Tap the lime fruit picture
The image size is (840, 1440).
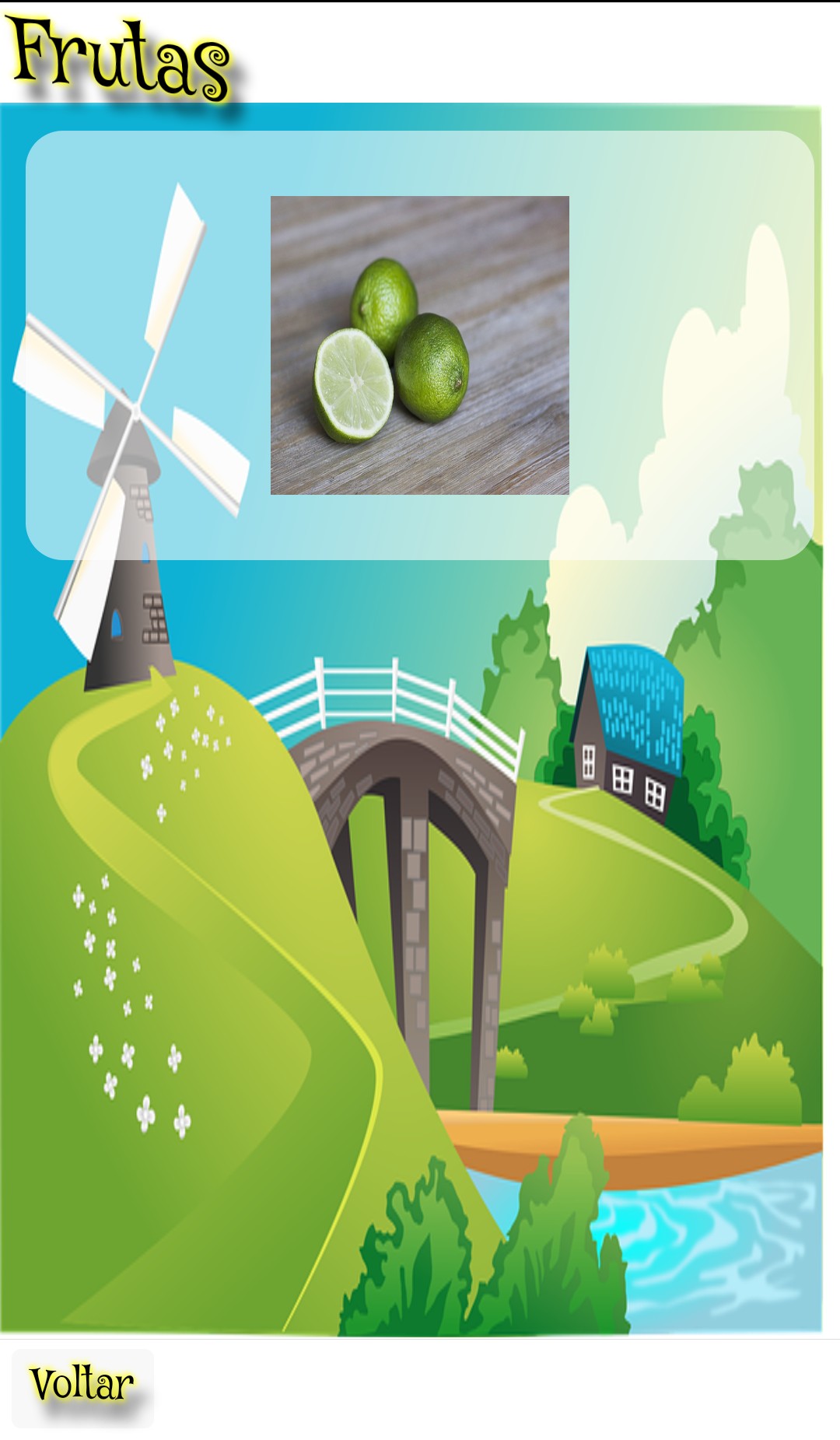click(x=419, y=345)
